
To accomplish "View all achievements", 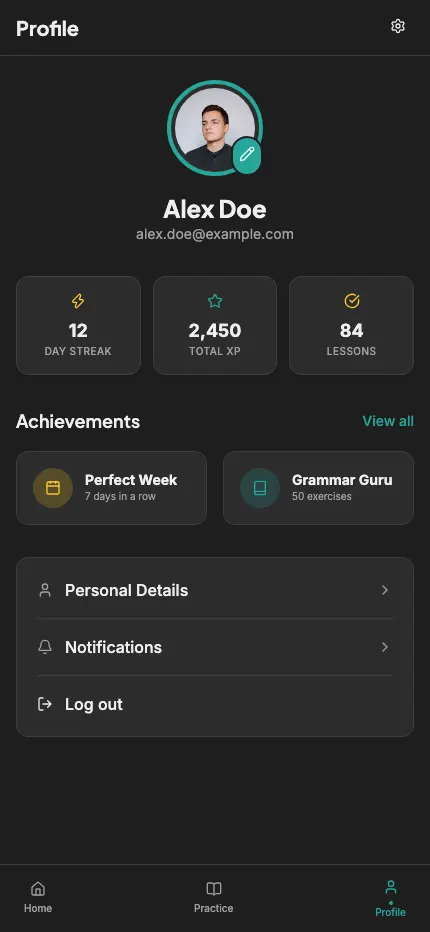I will pos(388,421).
